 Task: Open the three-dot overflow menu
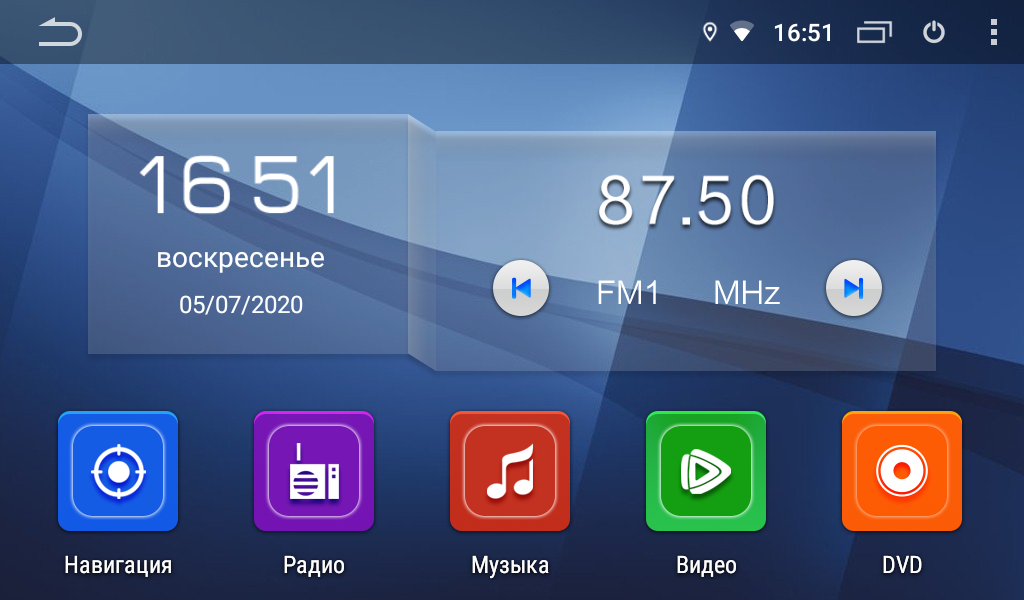point(993,33)
